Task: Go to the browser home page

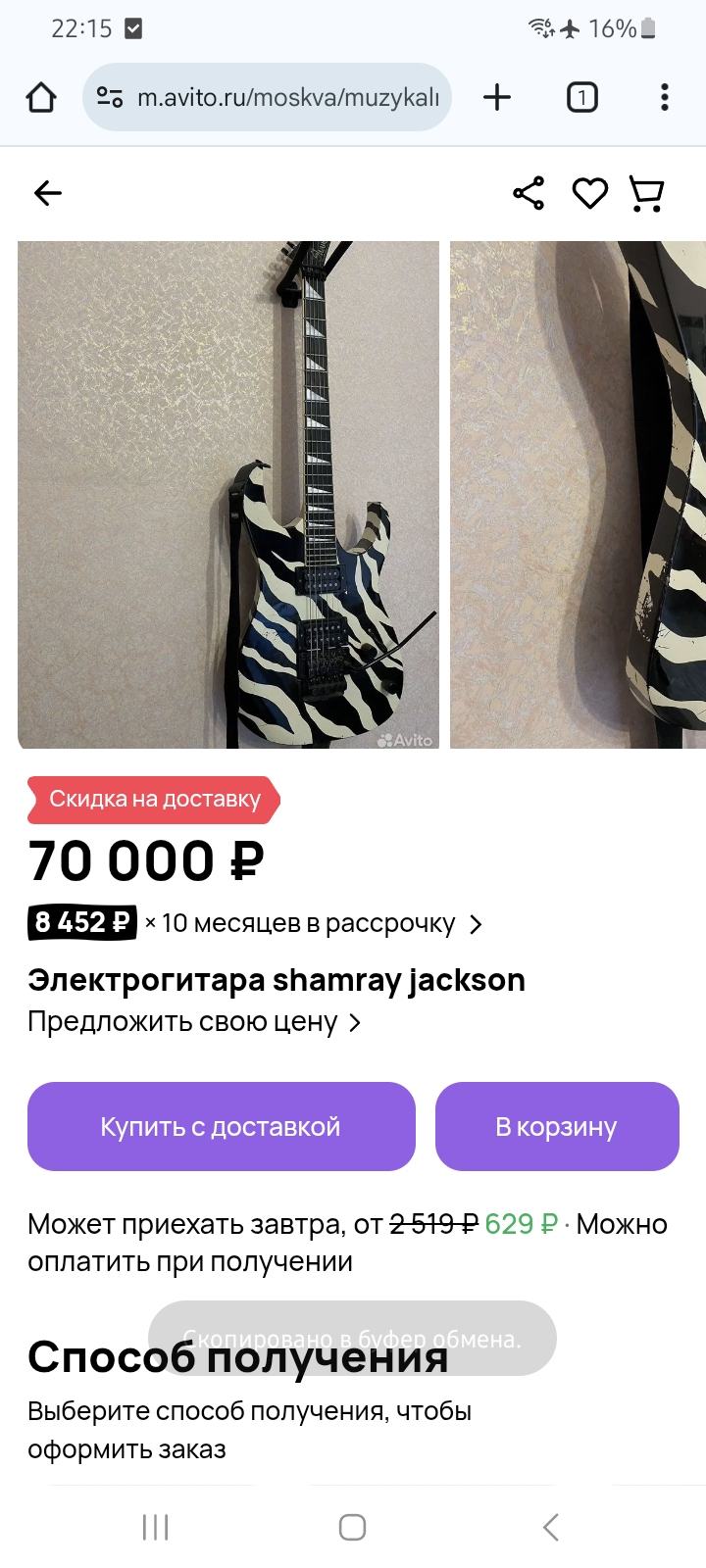Action: click(x=41, y=97)
